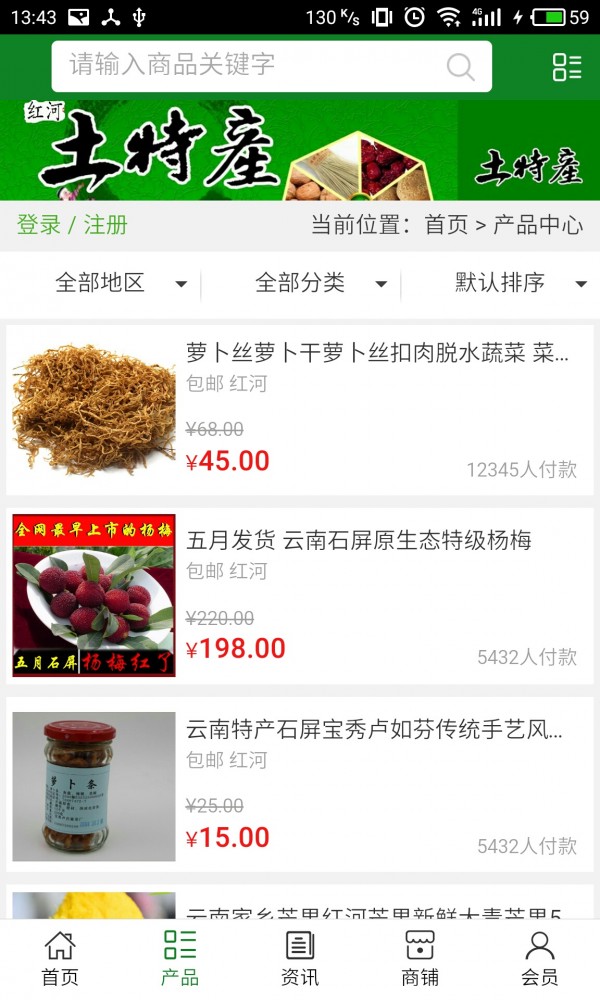The height and width of the screenshot is (1000, 600).
Task: Open the 登录 login link
Action: 39,225
